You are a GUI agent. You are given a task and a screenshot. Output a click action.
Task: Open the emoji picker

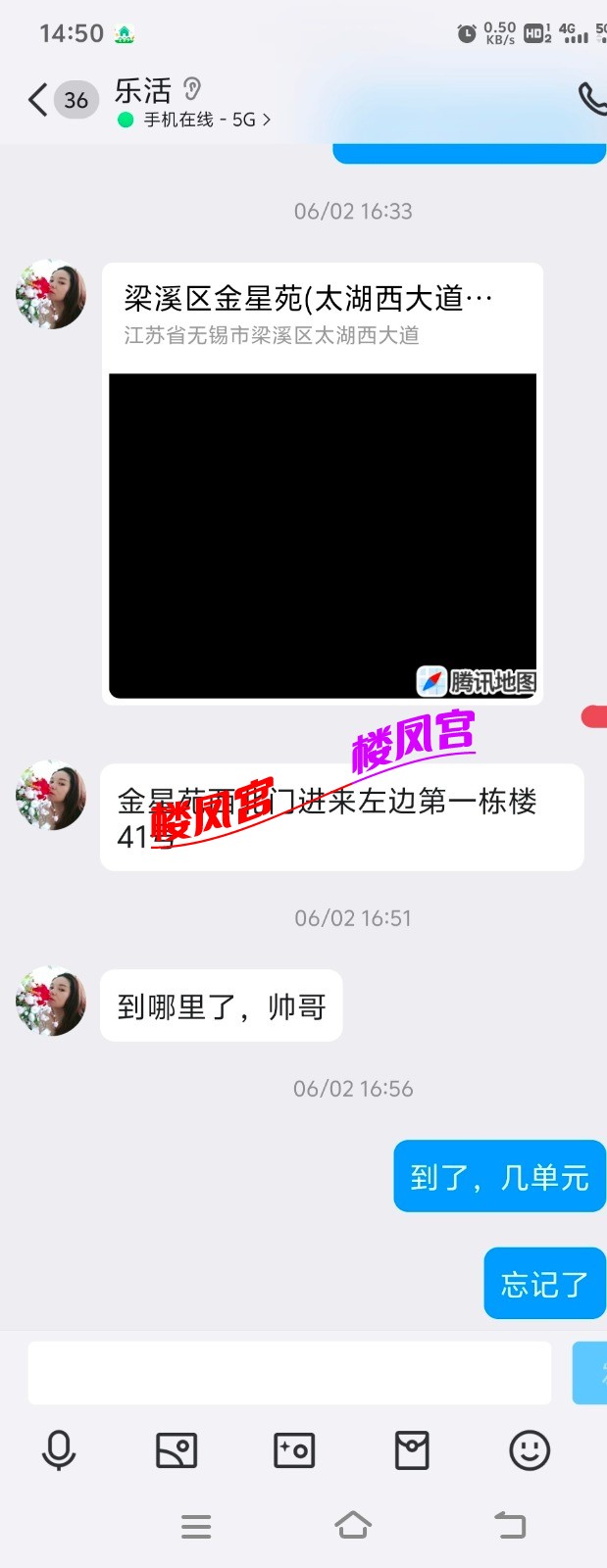(530, 1450)
